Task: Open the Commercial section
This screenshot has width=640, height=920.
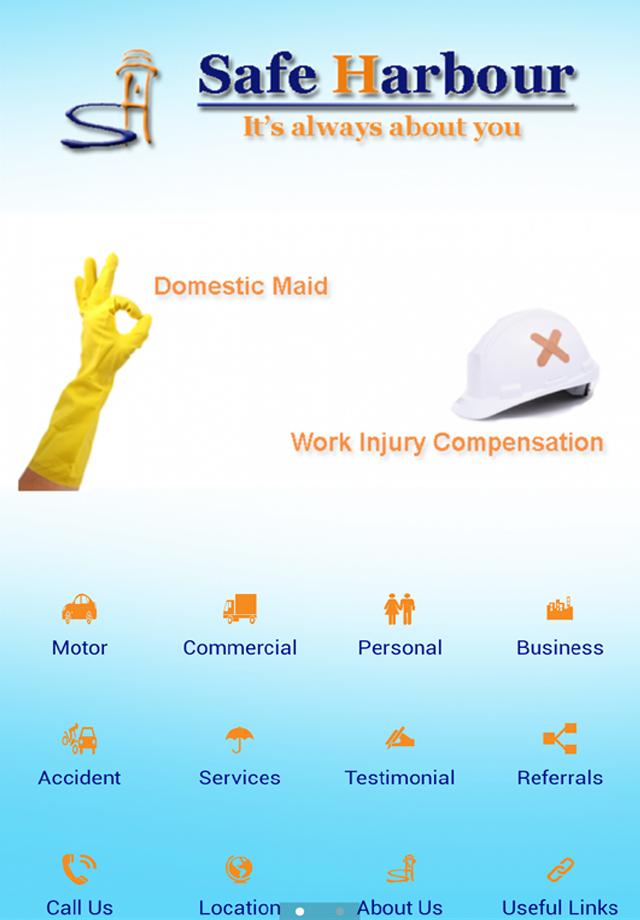Action: coord(240,625)
